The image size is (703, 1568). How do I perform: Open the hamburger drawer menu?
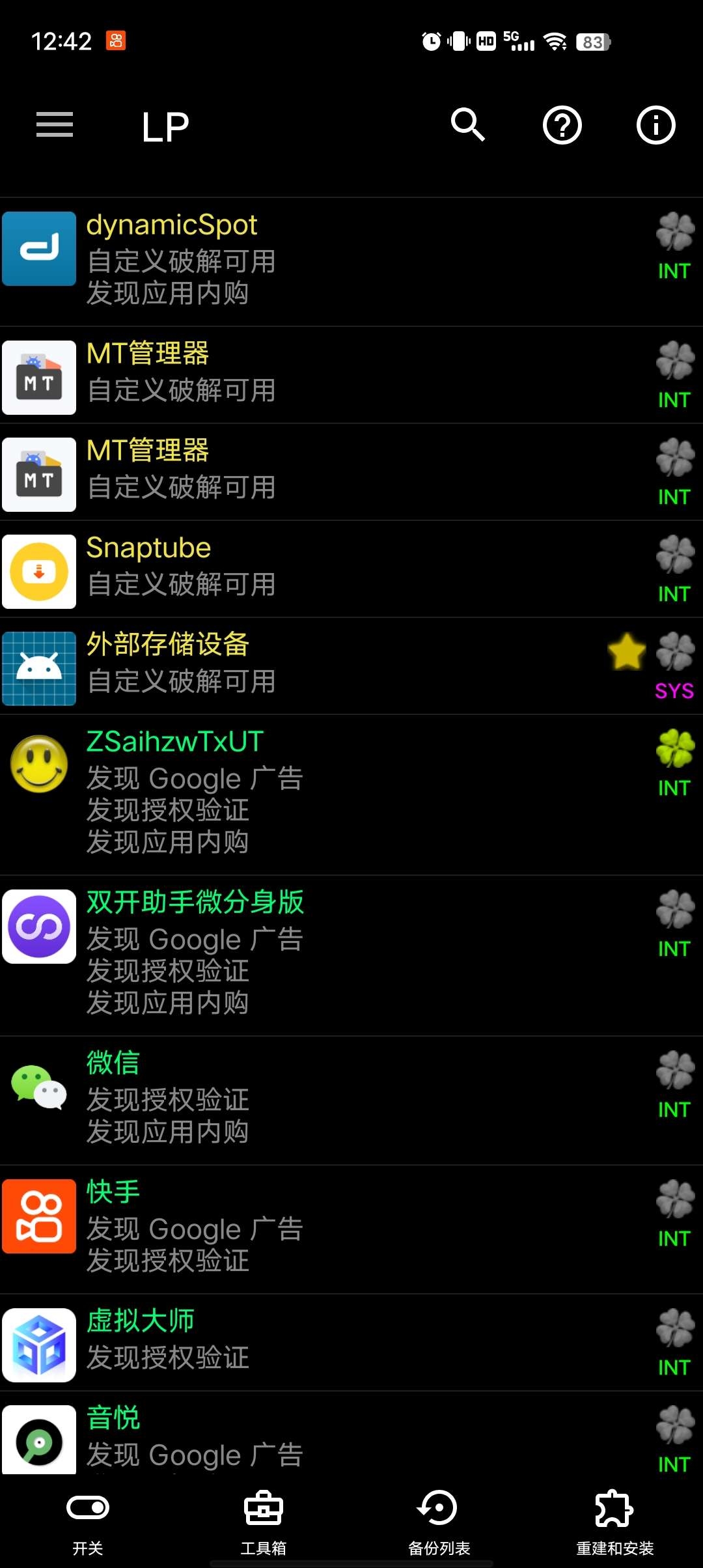[x=55, y=125]
